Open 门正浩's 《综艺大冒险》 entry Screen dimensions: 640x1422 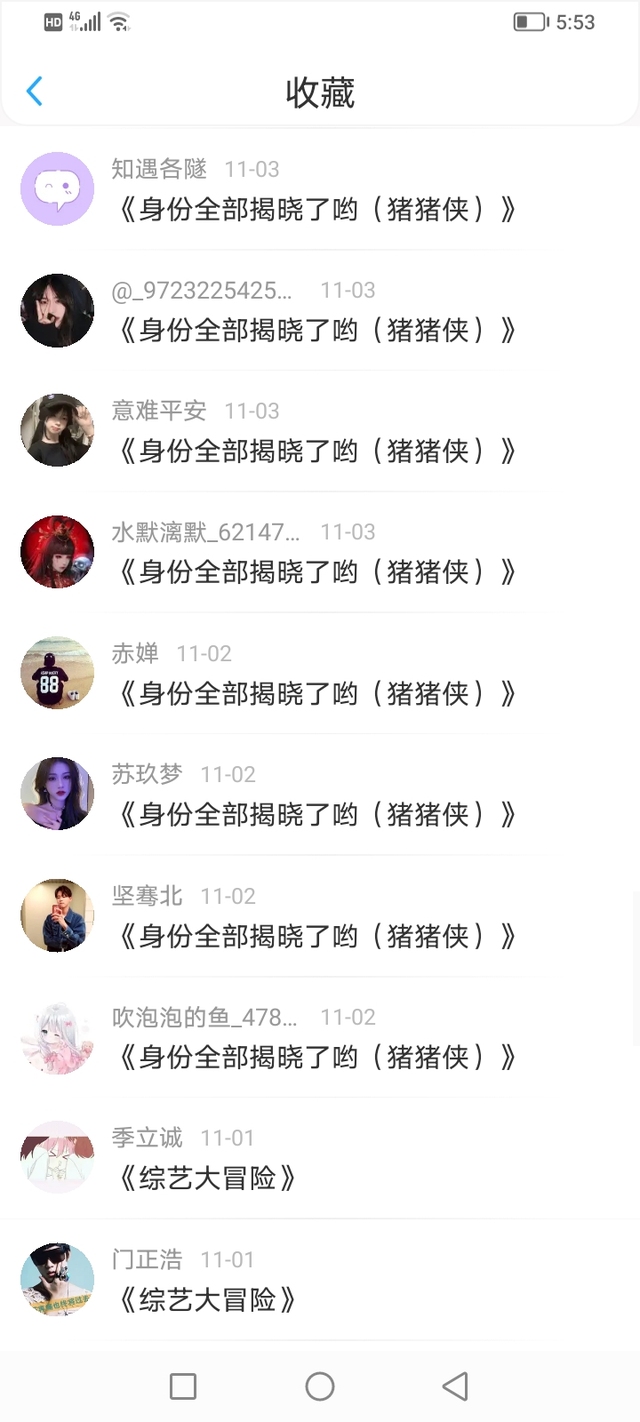[208, 1299]
